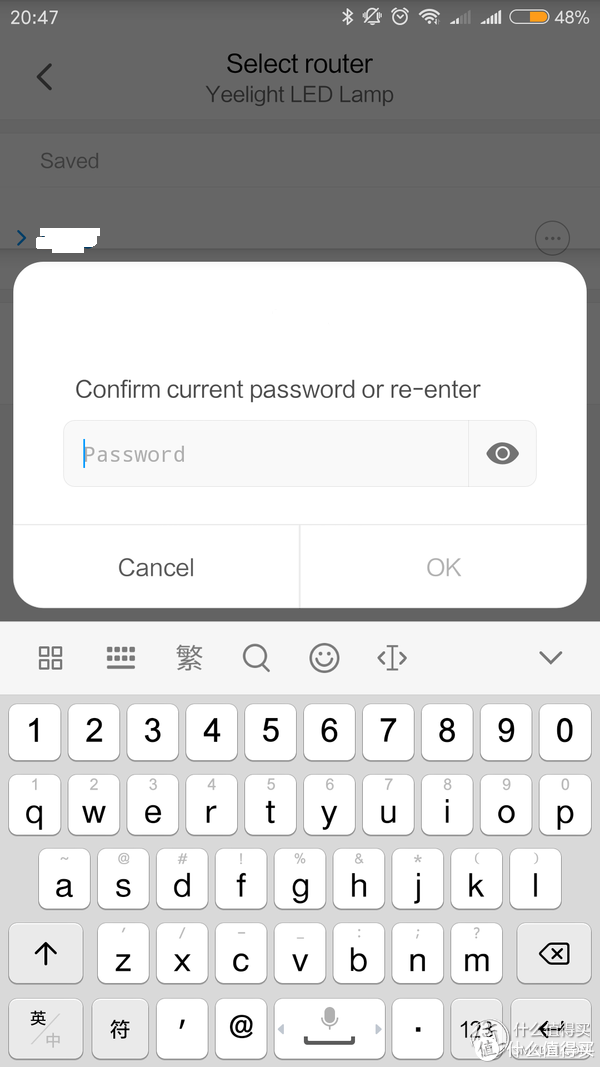Screen dimensions: 600x1067
Task: Switch input language English/Chinese key
Action: click(46, 1028)
